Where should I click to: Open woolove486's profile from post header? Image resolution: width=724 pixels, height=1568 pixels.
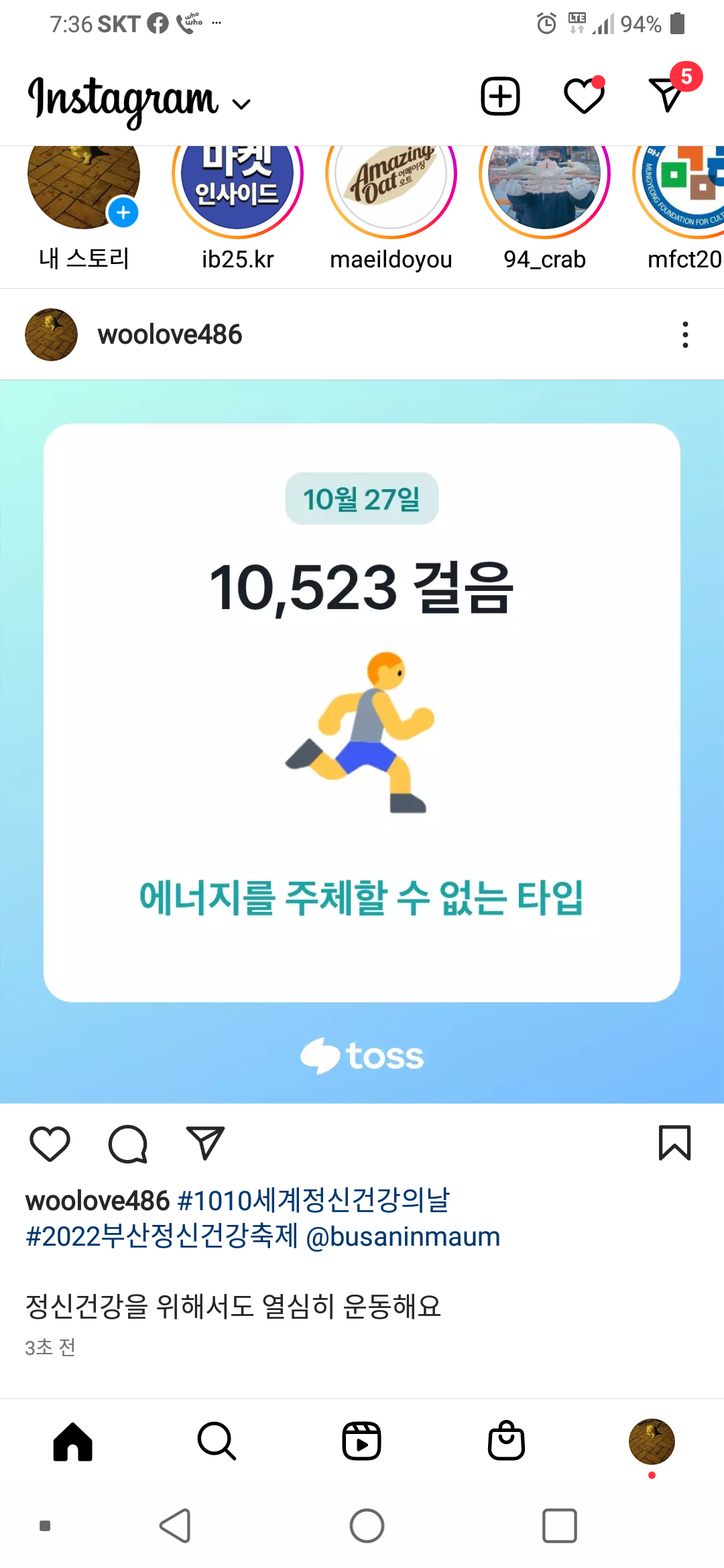169,334
